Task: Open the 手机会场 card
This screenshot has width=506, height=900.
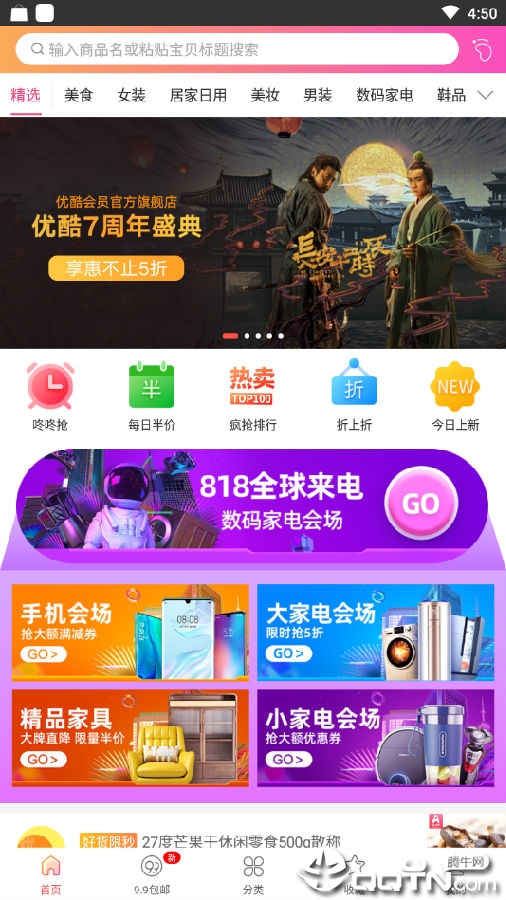Action: 130,633
